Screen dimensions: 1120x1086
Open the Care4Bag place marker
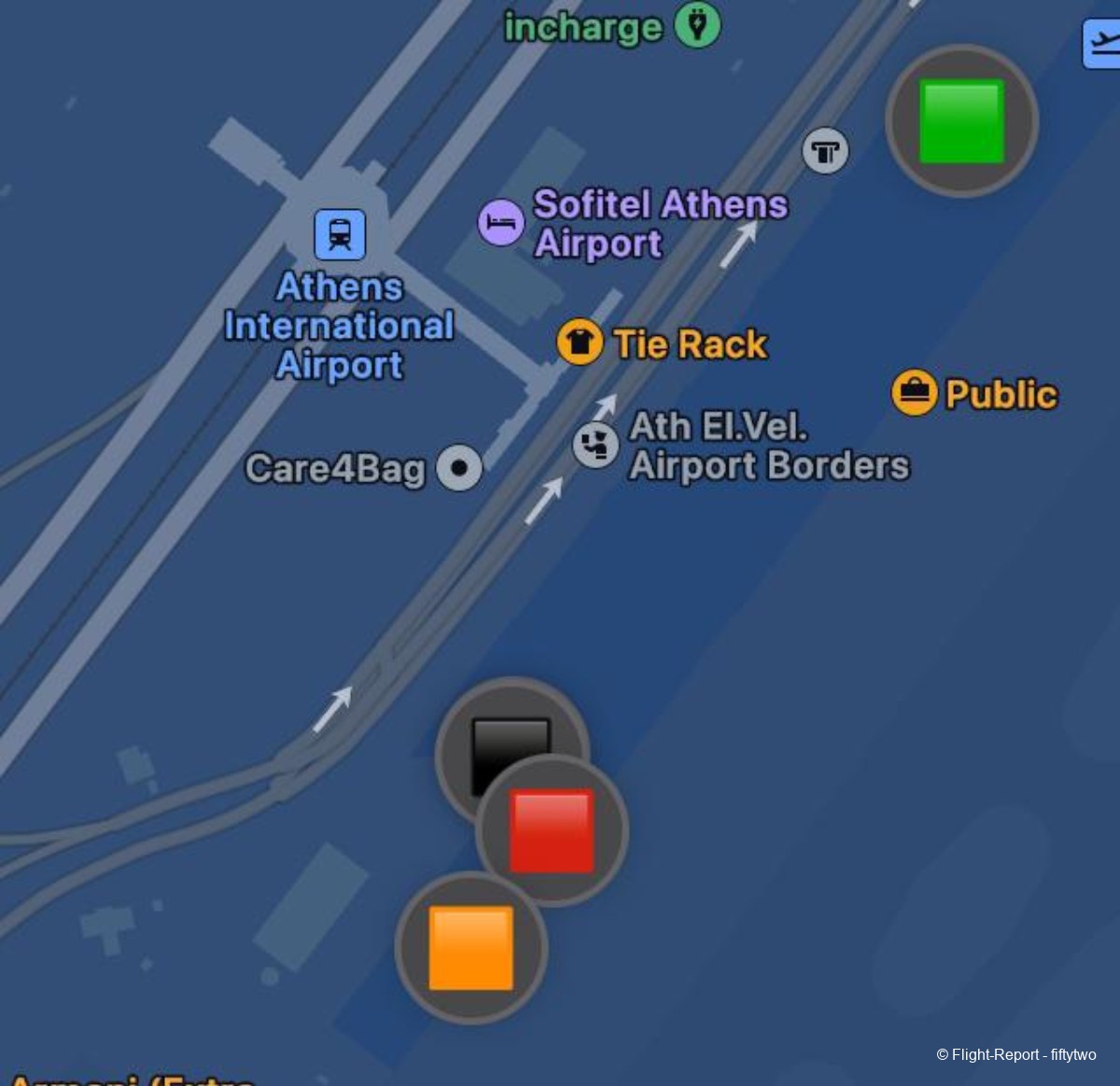click(459, 467)
